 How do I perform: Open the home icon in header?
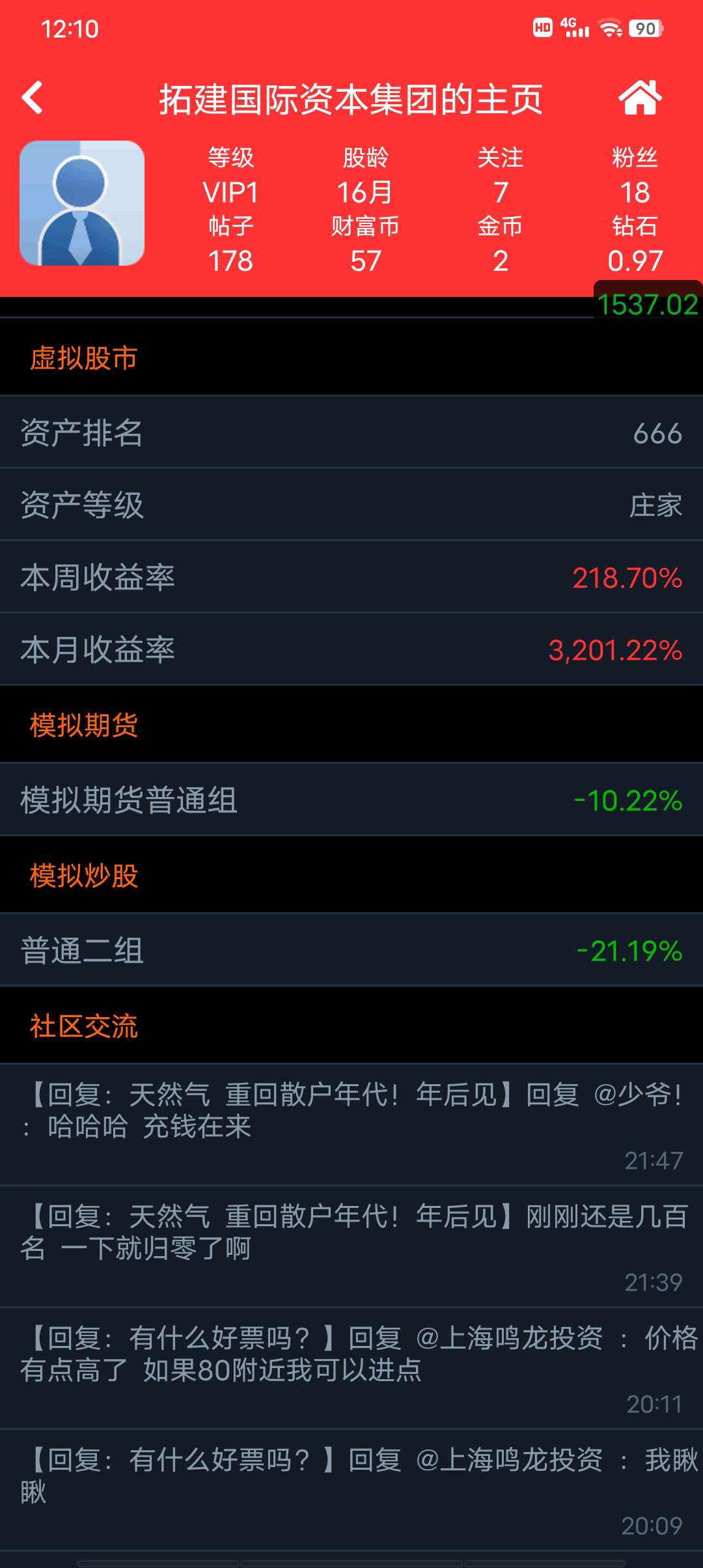639,98
